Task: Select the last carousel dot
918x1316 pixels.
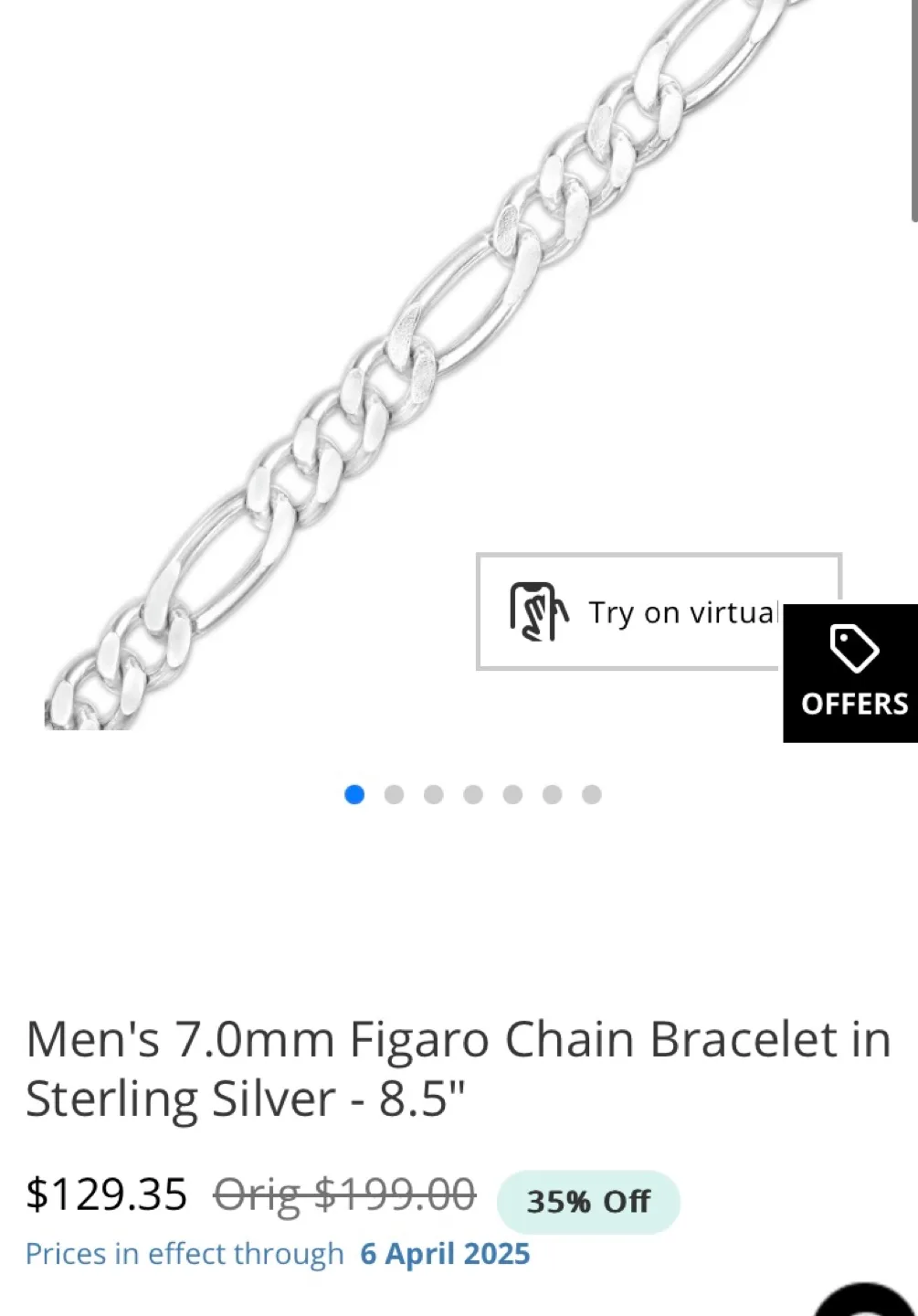Action: (x=592, y=794)
